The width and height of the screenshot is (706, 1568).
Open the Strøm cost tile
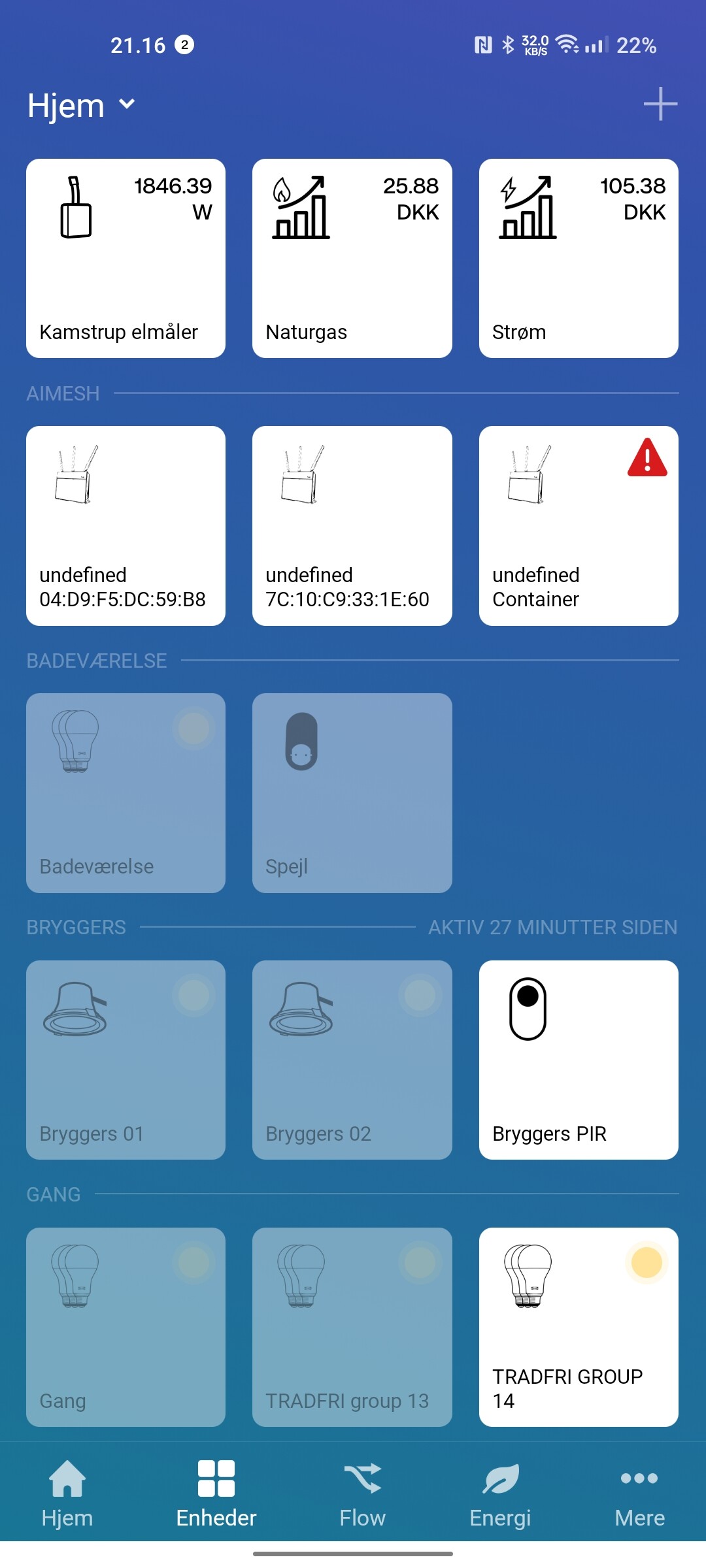(578, 258)
